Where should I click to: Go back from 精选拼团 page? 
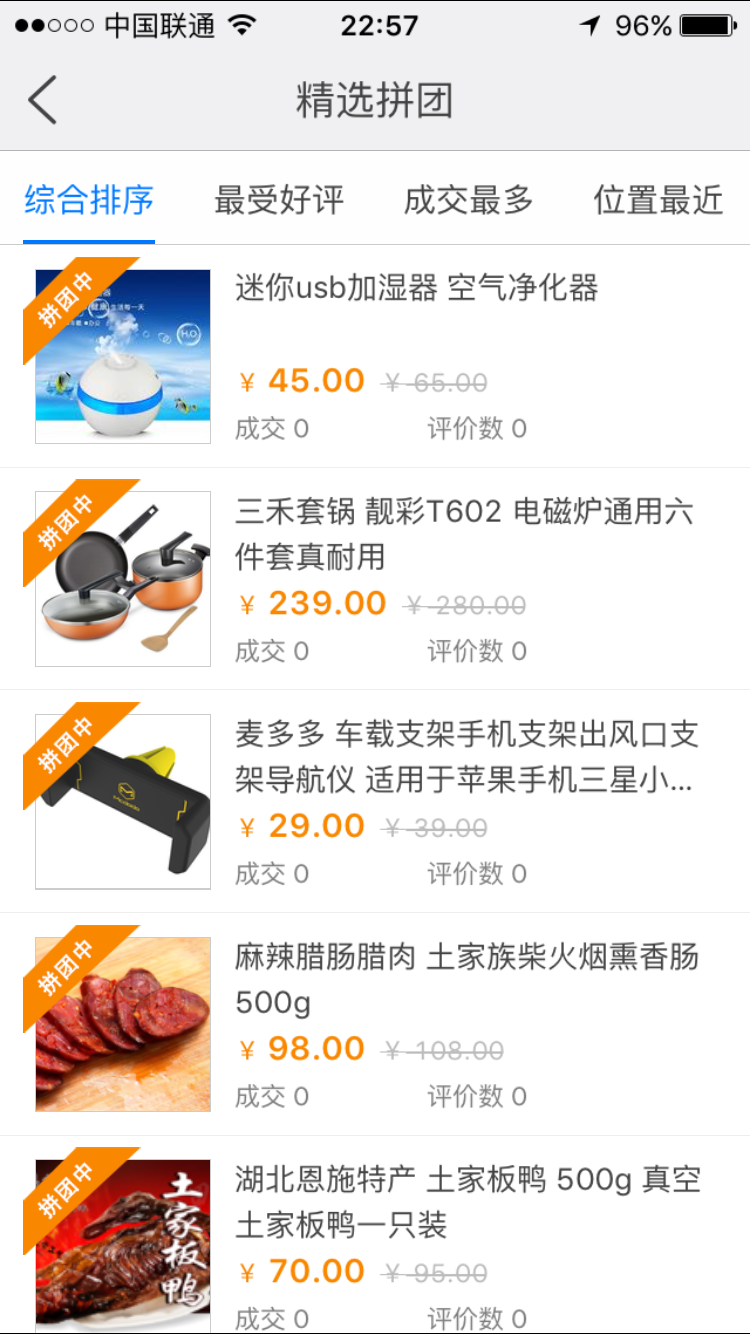tap(43, 100)
